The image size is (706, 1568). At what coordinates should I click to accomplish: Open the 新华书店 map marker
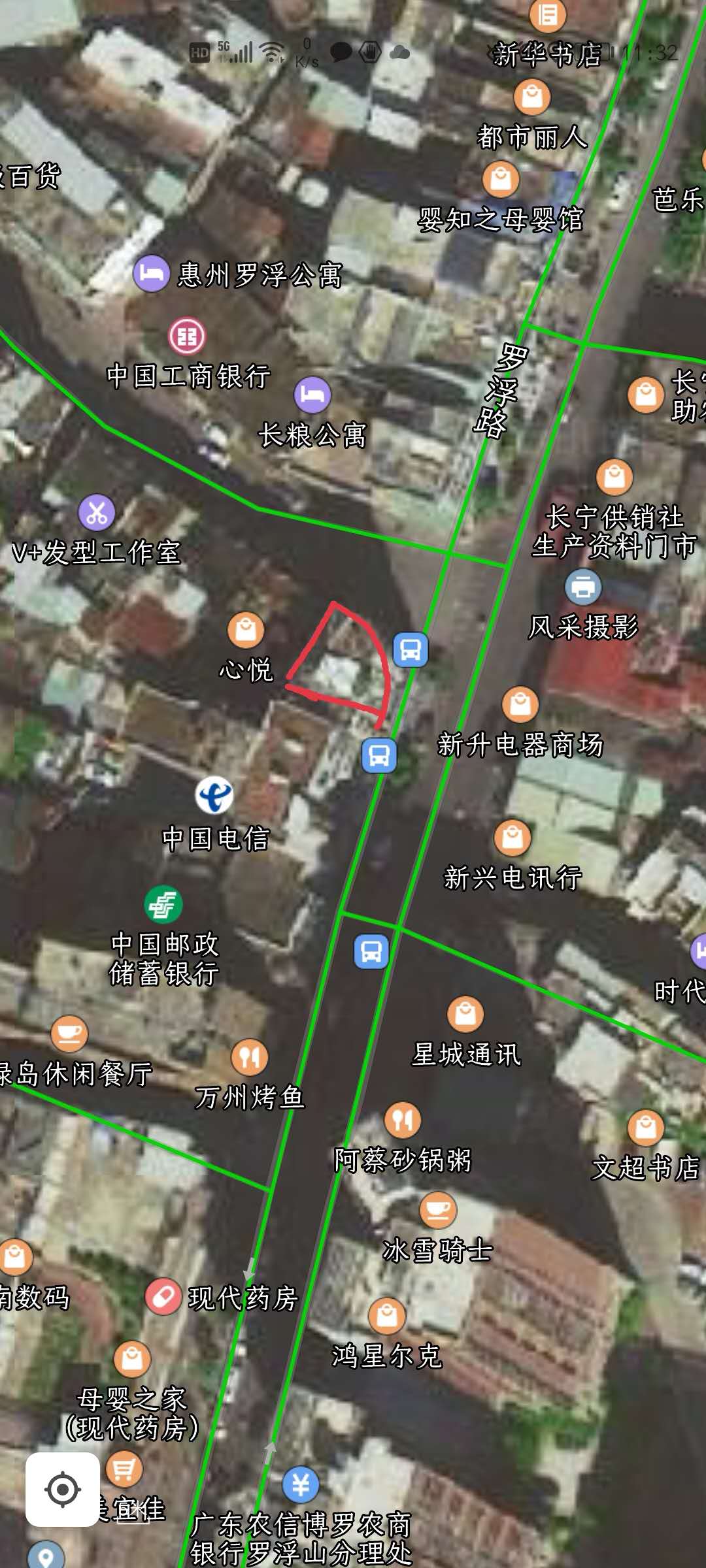[547, 14]
